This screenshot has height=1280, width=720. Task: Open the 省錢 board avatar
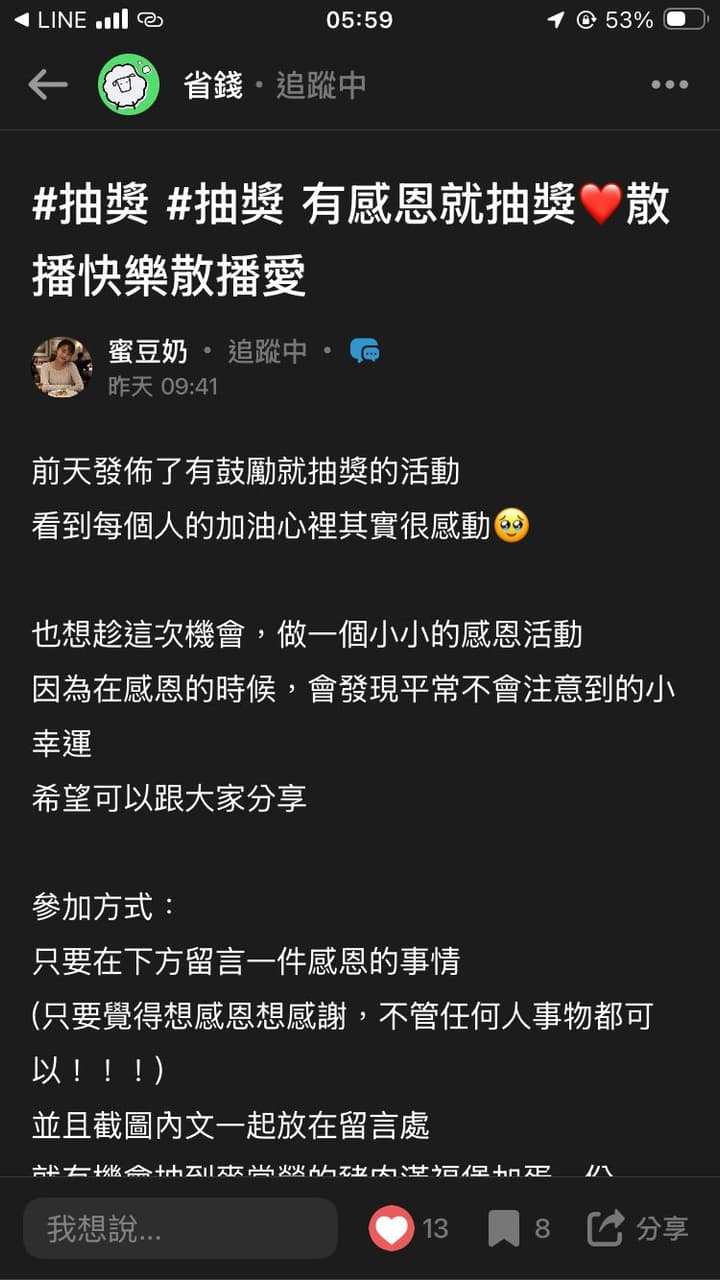coord(128,85)
